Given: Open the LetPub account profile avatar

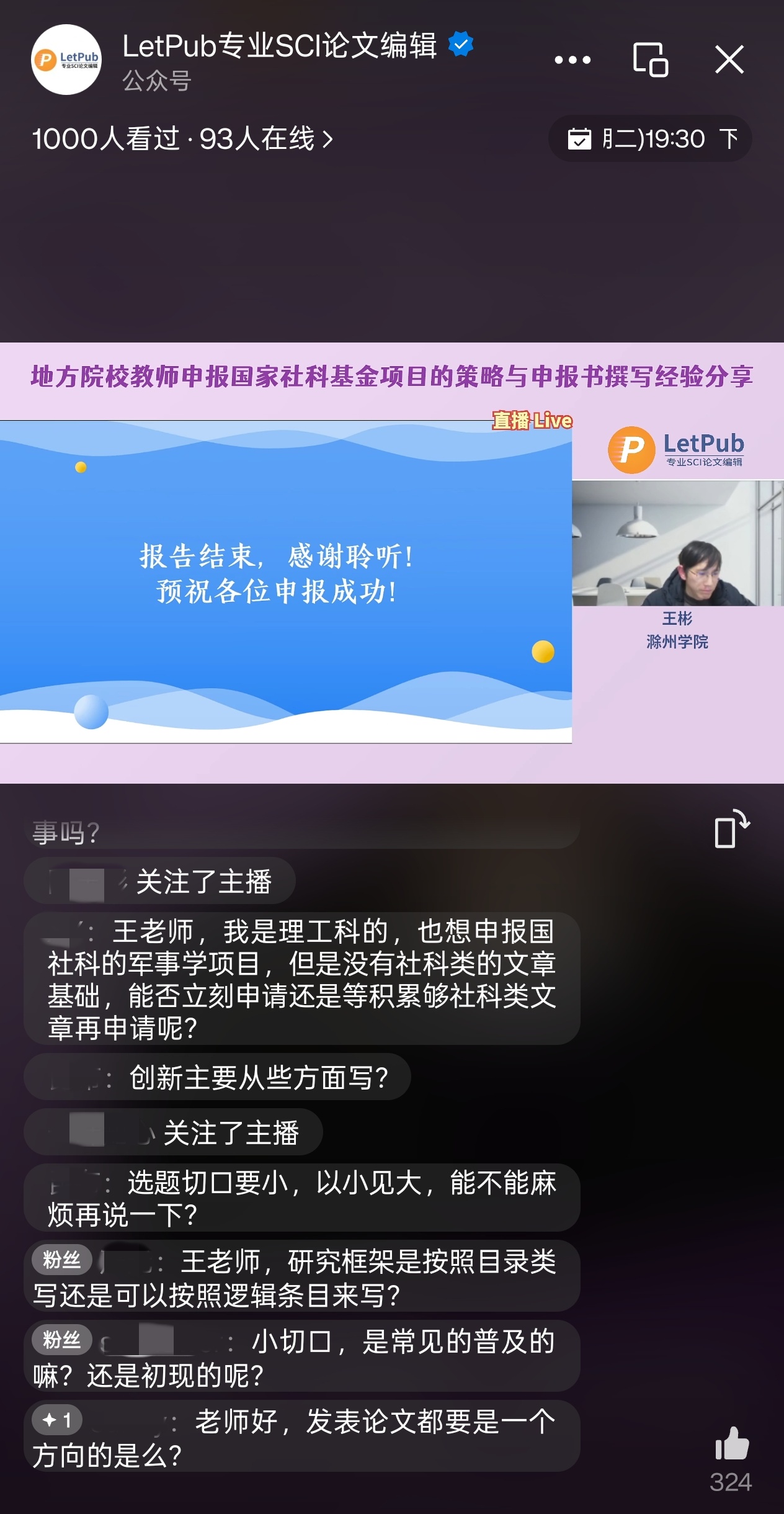Looking at the screenshot, I should tap(66, 60).
